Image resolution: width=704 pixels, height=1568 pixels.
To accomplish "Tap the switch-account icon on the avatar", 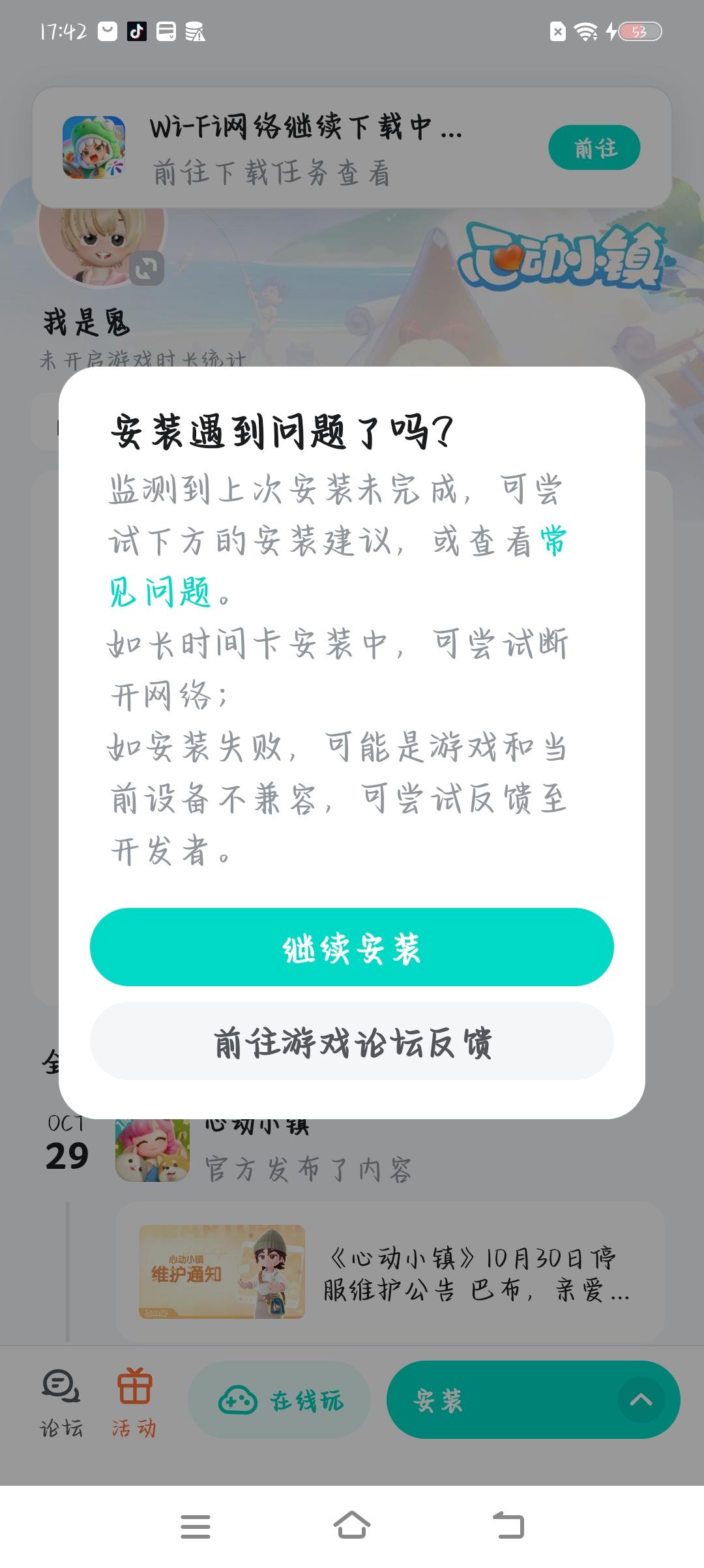I will click(149, 267).
